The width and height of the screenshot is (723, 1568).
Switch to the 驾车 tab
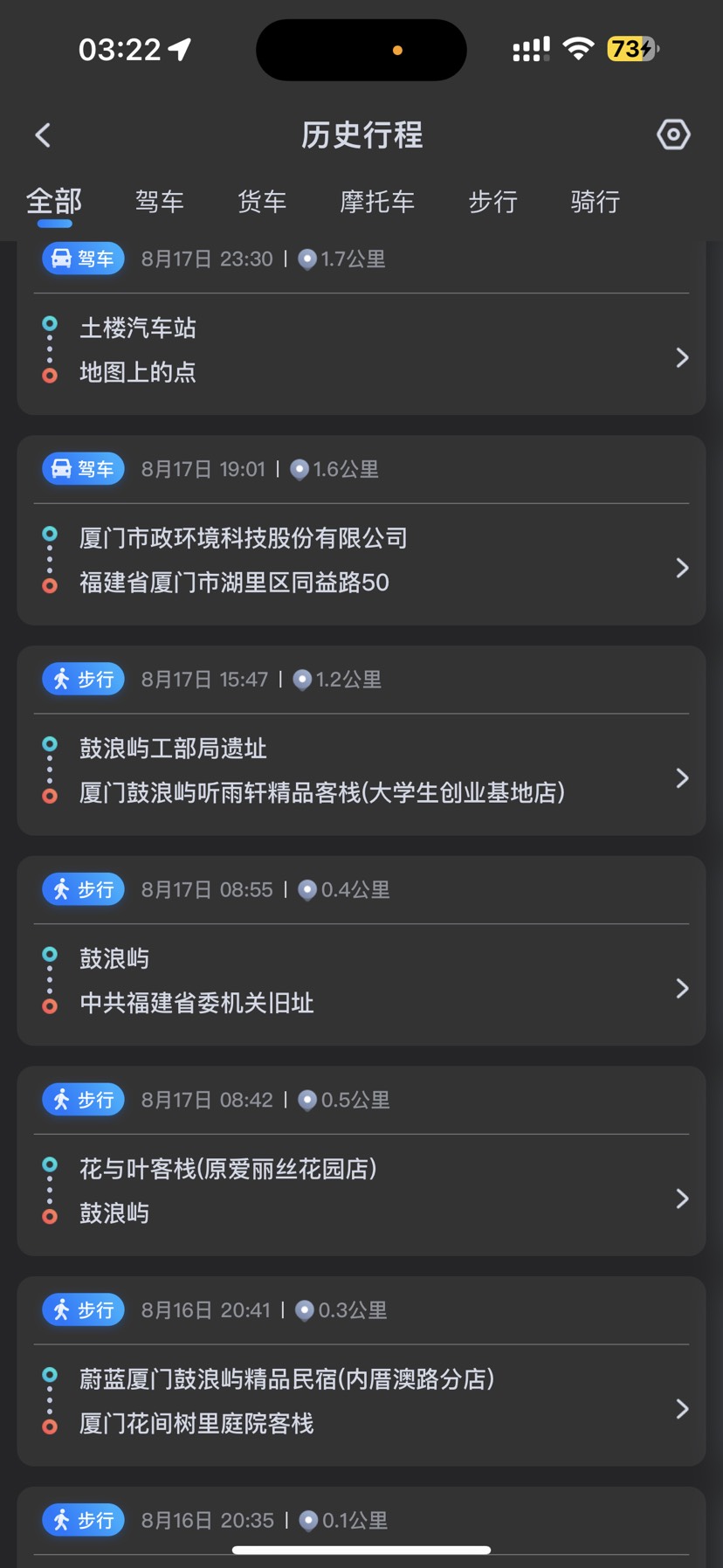(160, 202)
